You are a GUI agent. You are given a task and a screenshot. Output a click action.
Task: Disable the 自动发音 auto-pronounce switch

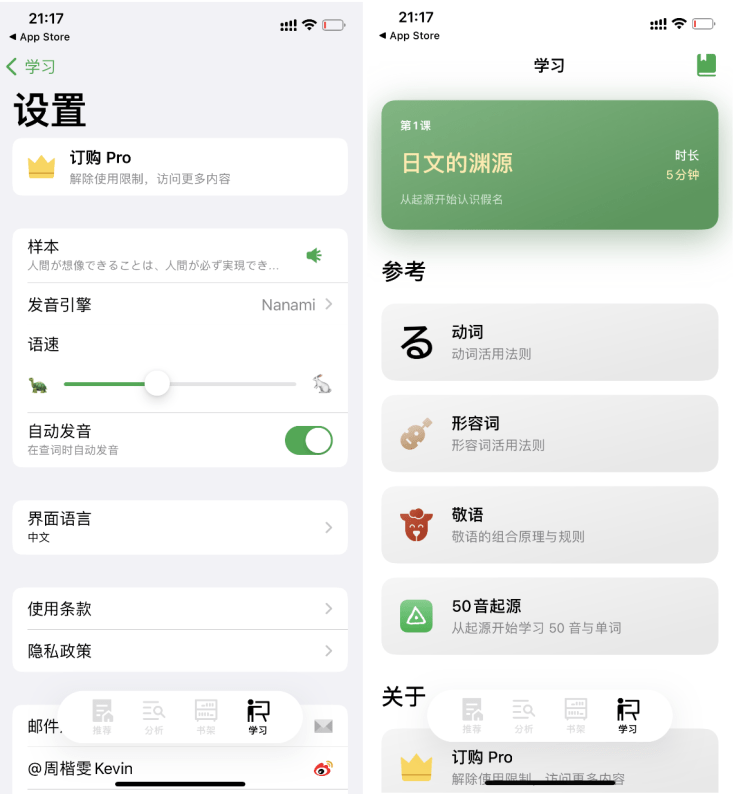pos(308,440)
